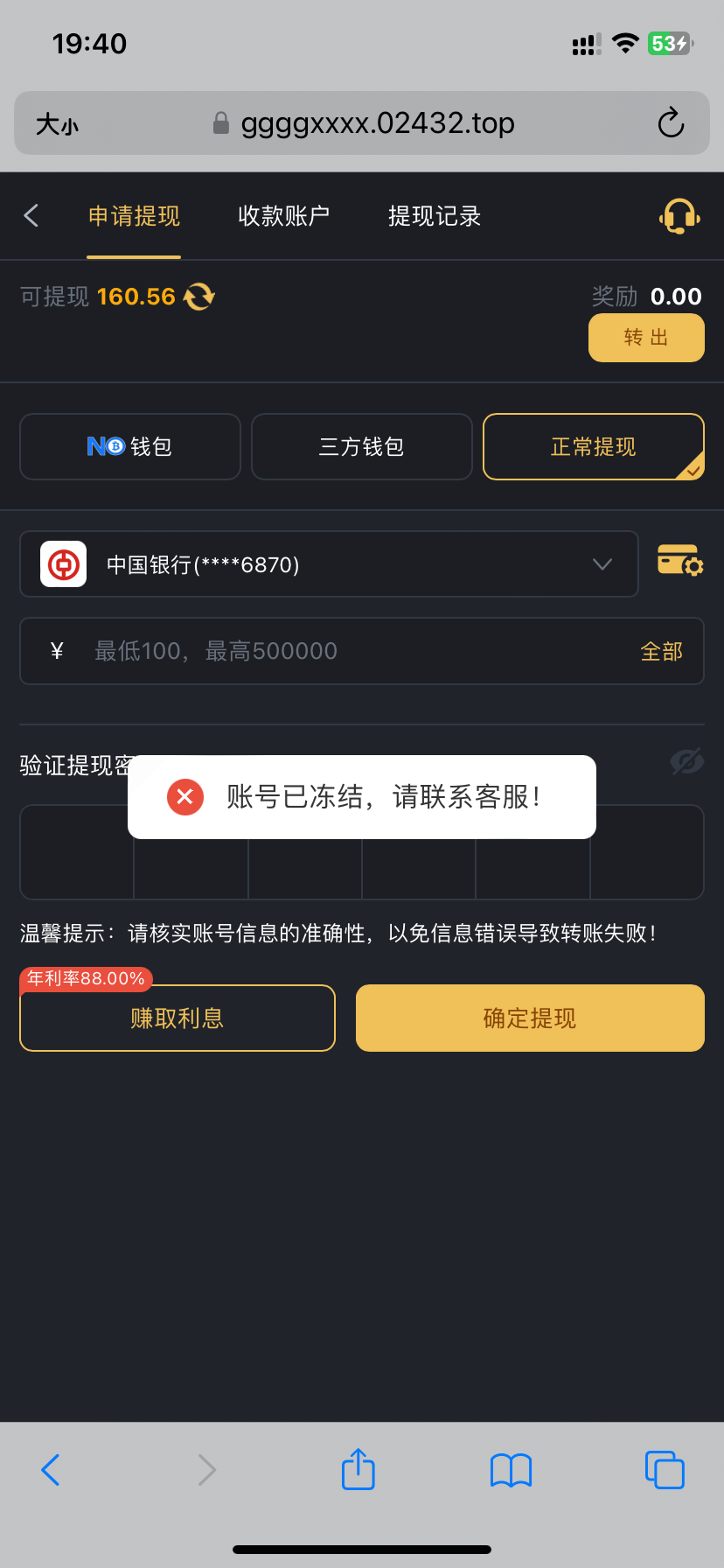The image size is (724, 1568).
Task: Open Safari bookmarks
Action: 511,1470
